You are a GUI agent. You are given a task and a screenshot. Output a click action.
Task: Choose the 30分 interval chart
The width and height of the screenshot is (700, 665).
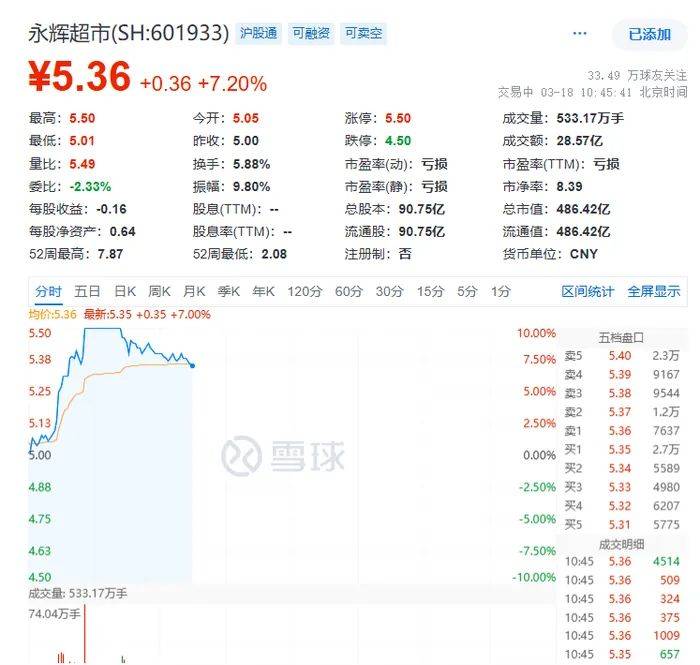(389, 291)
